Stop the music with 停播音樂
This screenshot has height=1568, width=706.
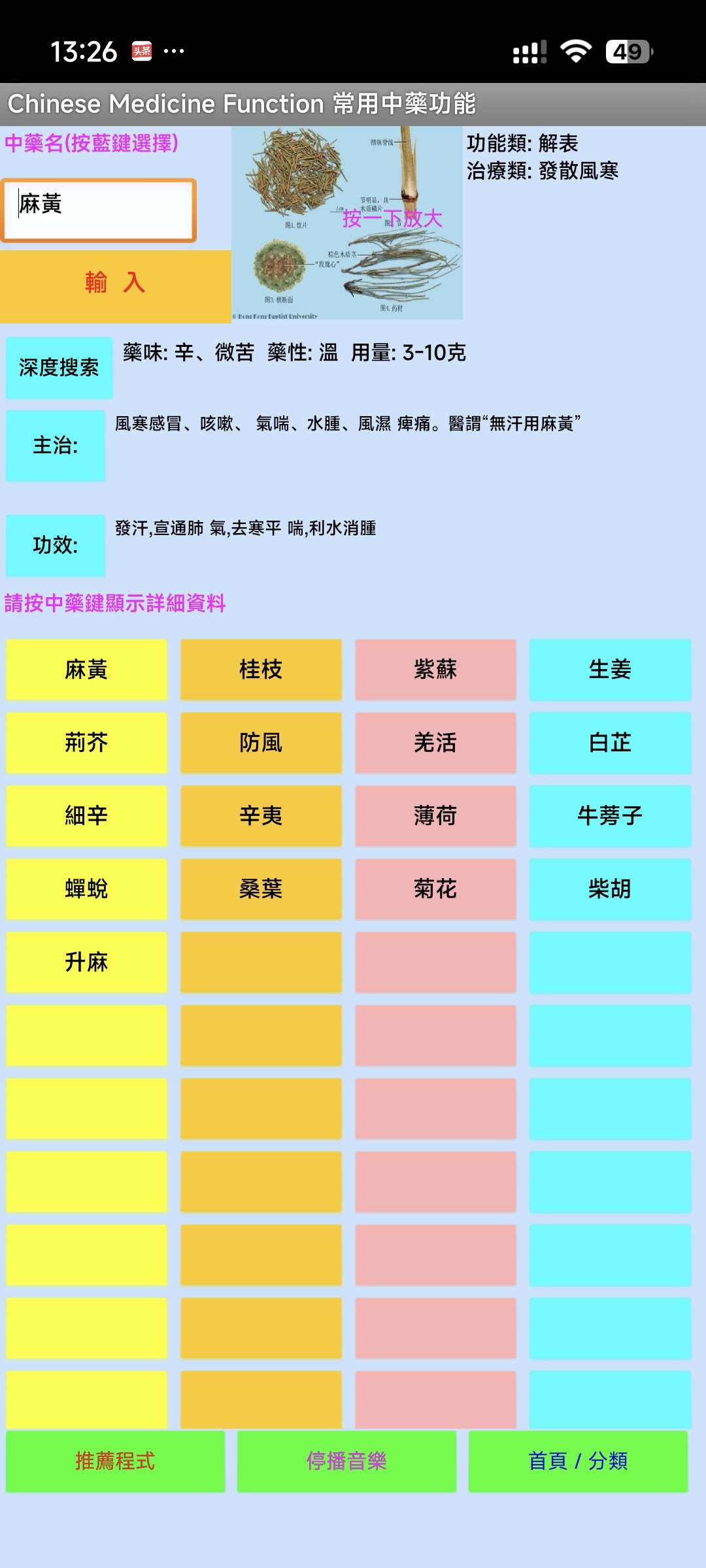click(346, 1462)
